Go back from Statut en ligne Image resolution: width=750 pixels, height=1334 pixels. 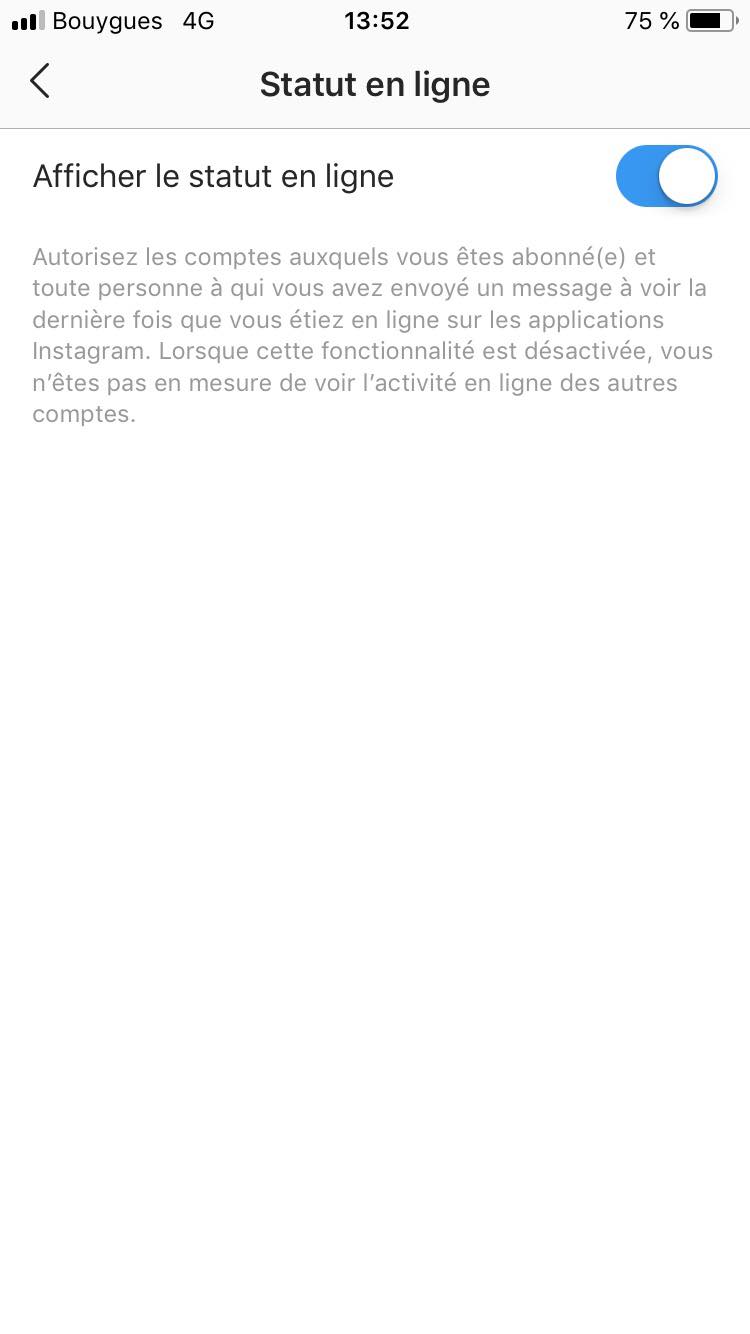click(x=40, y=82)
